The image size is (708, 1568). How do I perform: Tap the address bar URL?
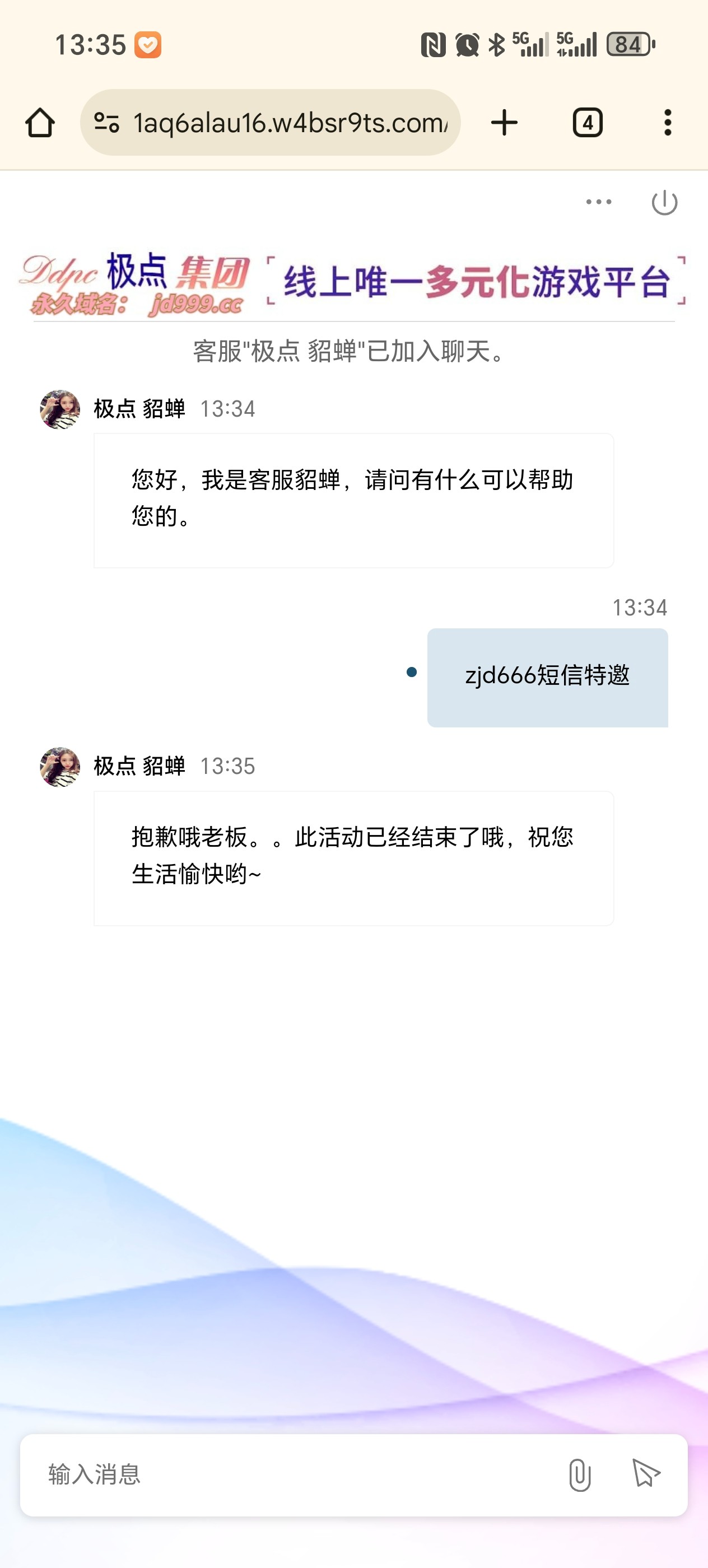click(290, 123)
